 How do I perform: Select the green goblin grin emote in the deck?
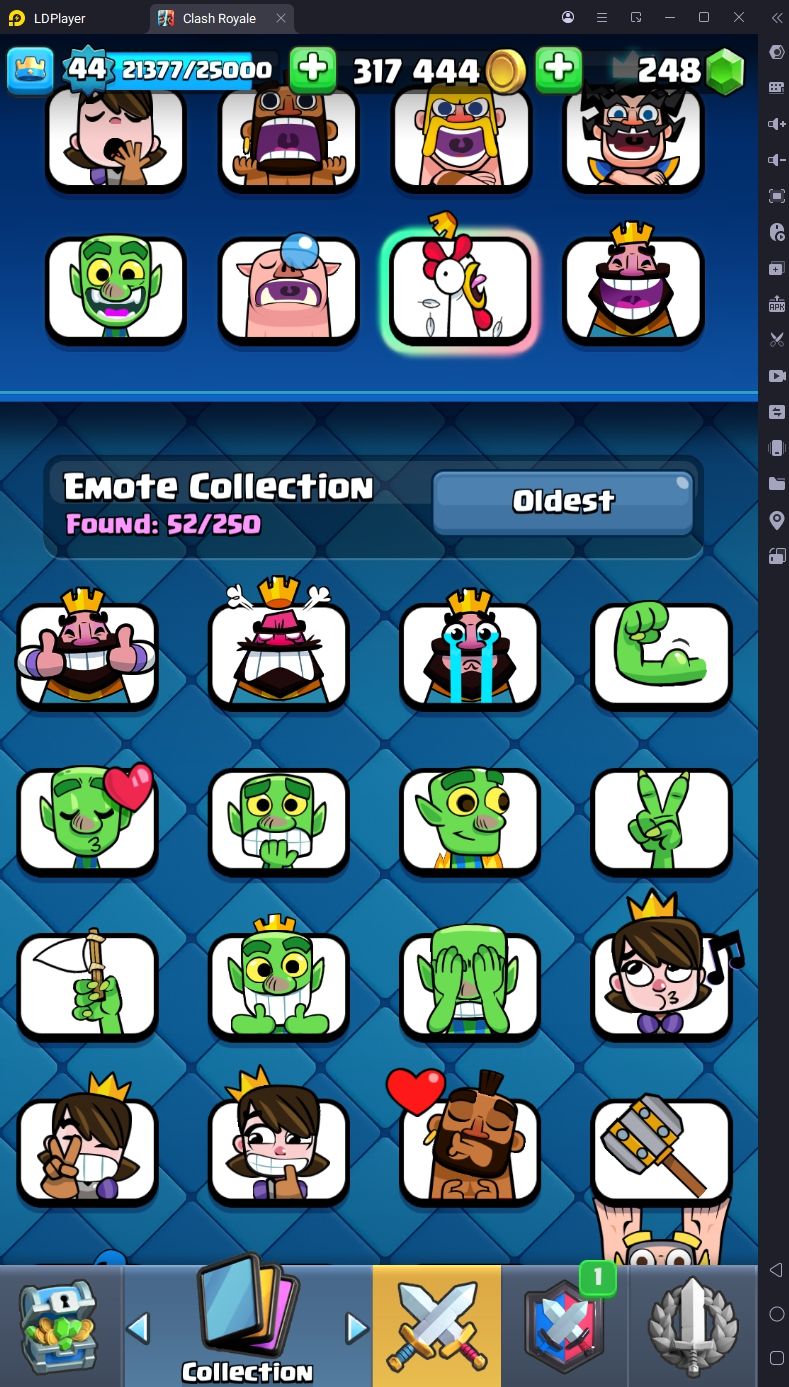coord(116,288)
